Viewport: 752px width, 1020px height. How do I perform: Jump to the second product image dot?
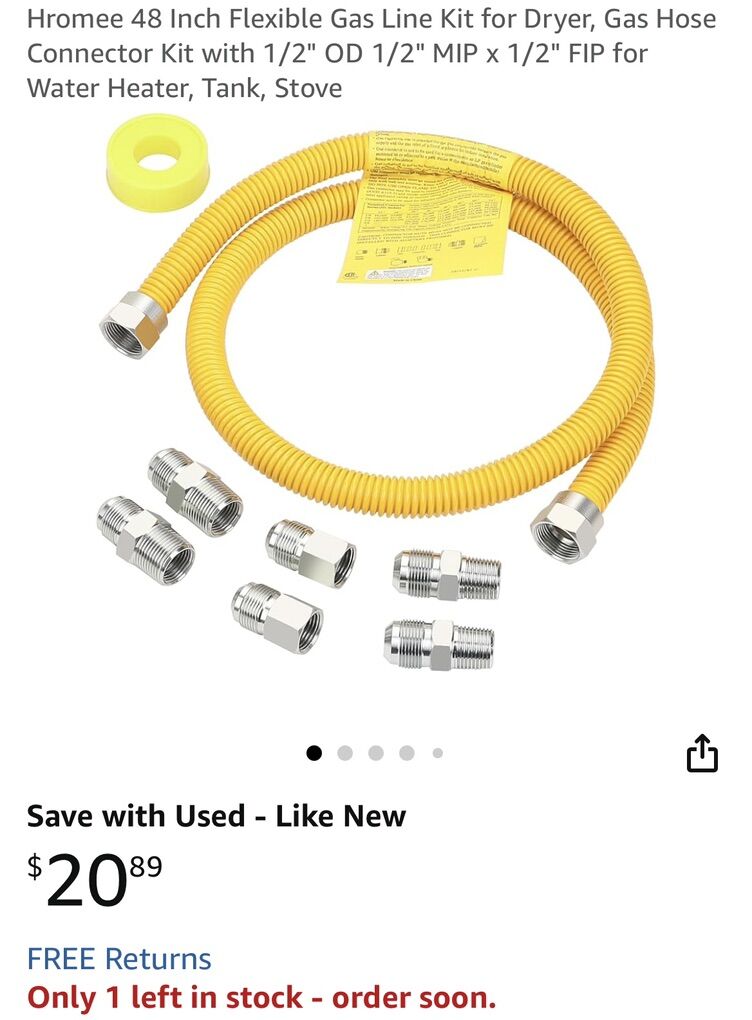[345, 753]
